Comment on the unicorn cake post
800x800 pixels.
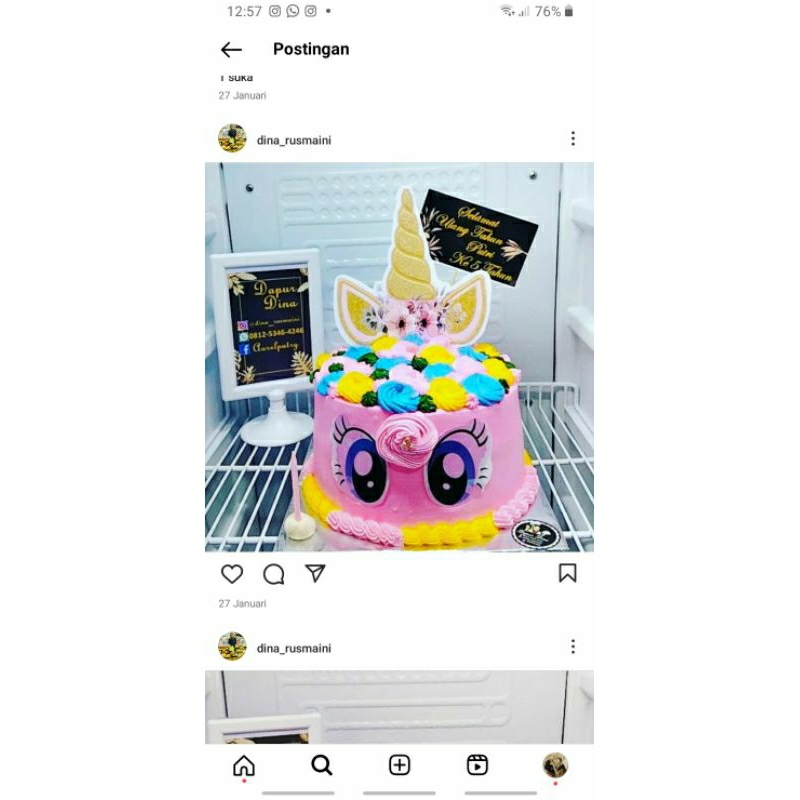(x=274, y=574)
